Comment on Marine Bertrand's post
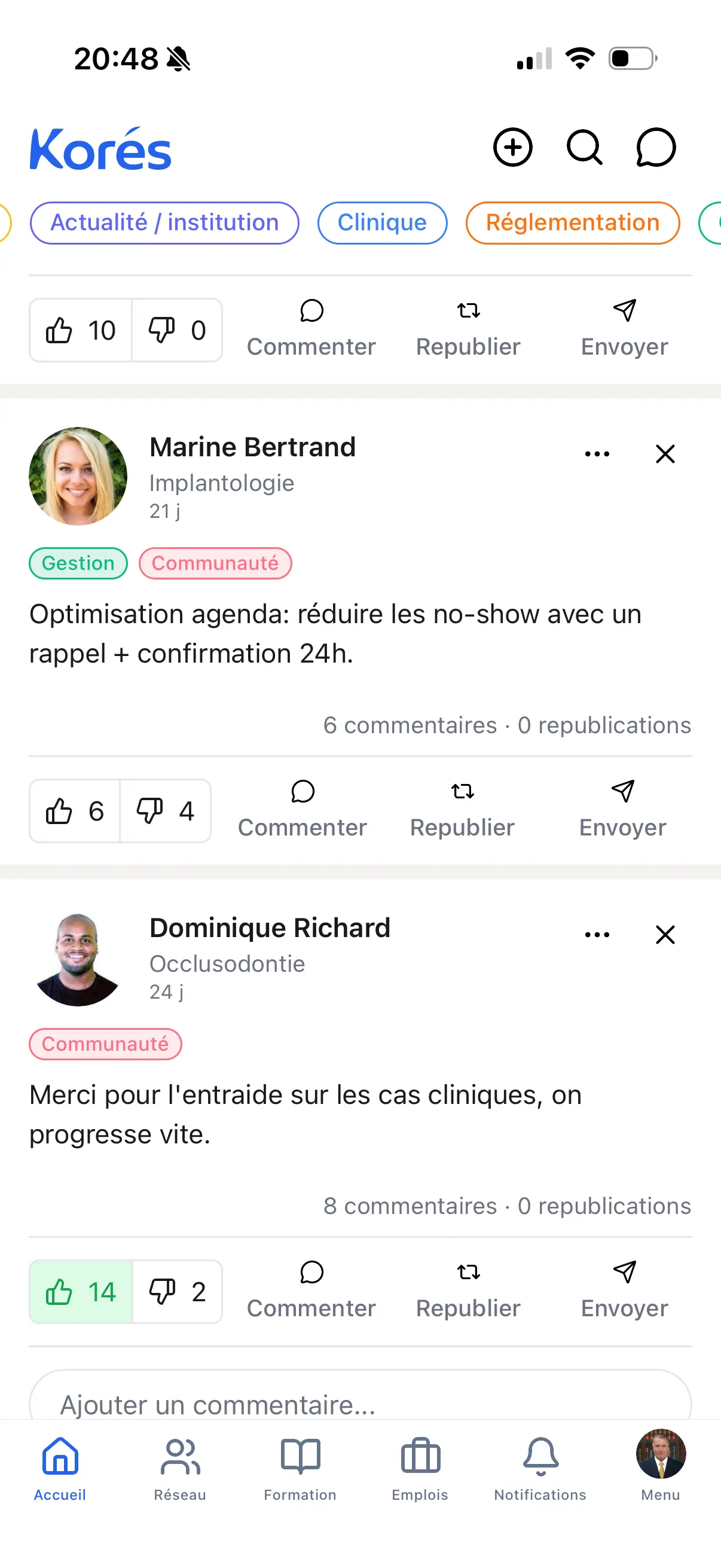Viewport: 721px width, 1568px height. 303,810
